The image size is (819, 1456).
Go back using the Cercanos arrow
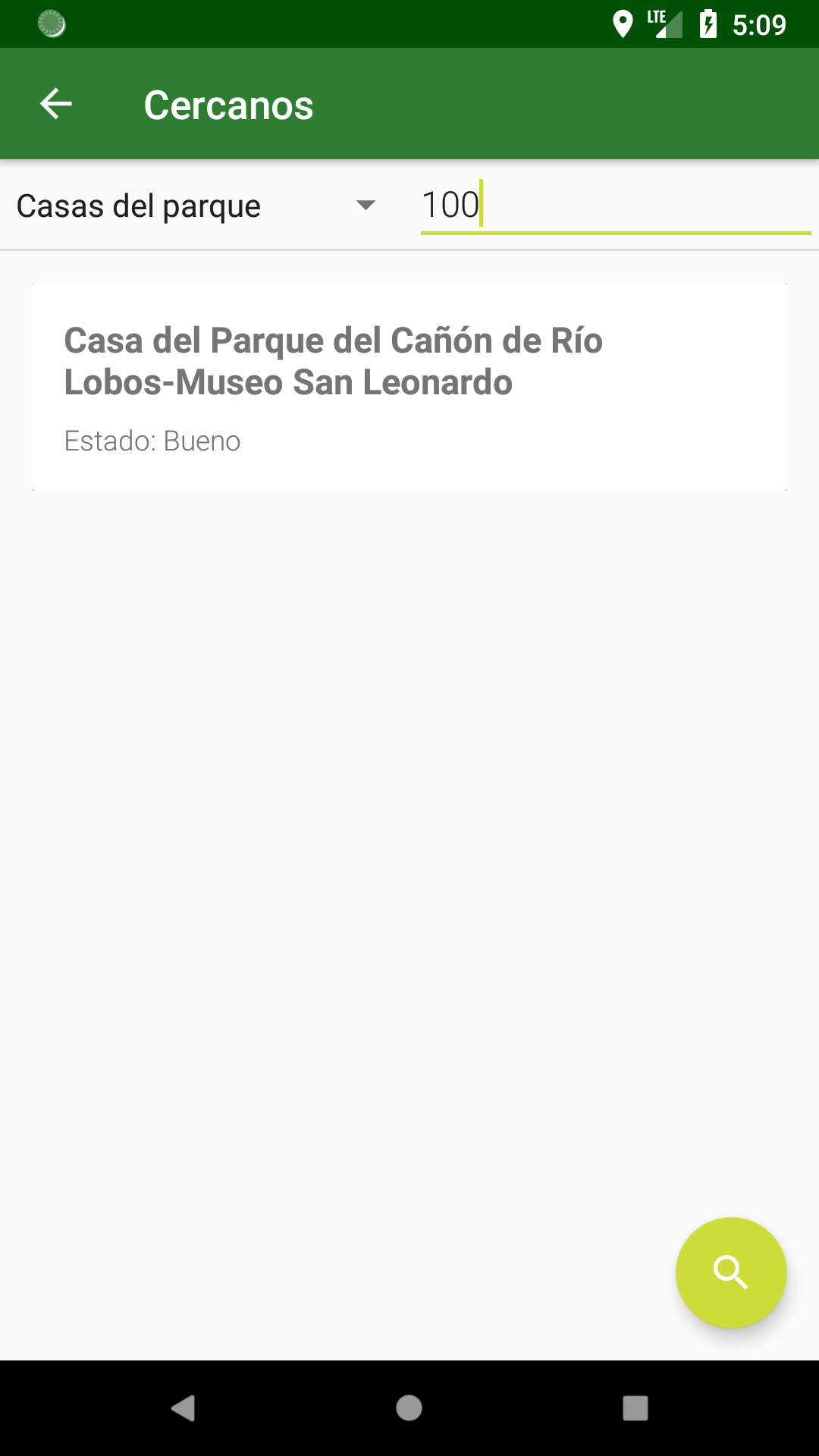[x=56, y=104]
